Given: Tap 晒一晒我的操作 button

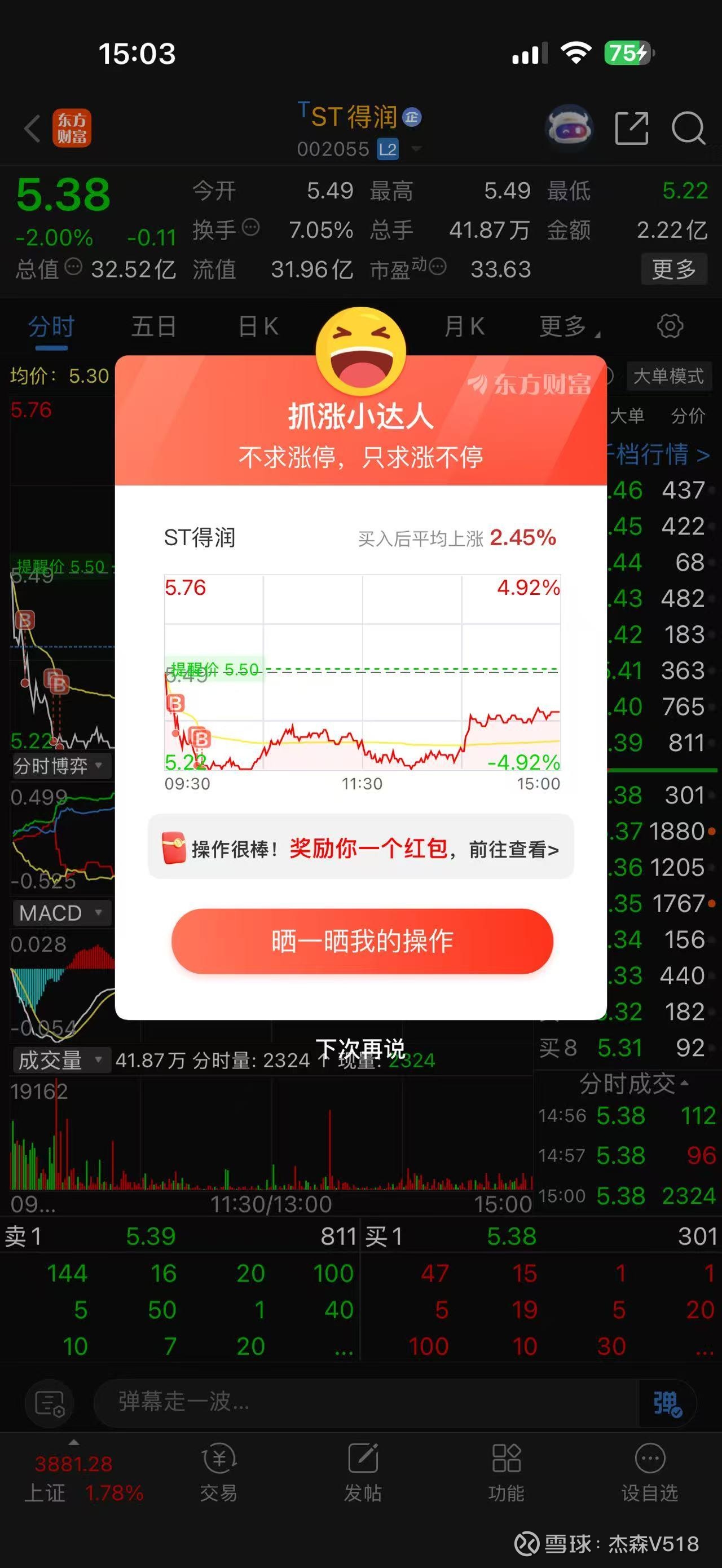Looking at the screenshot, I should point(362,941).
